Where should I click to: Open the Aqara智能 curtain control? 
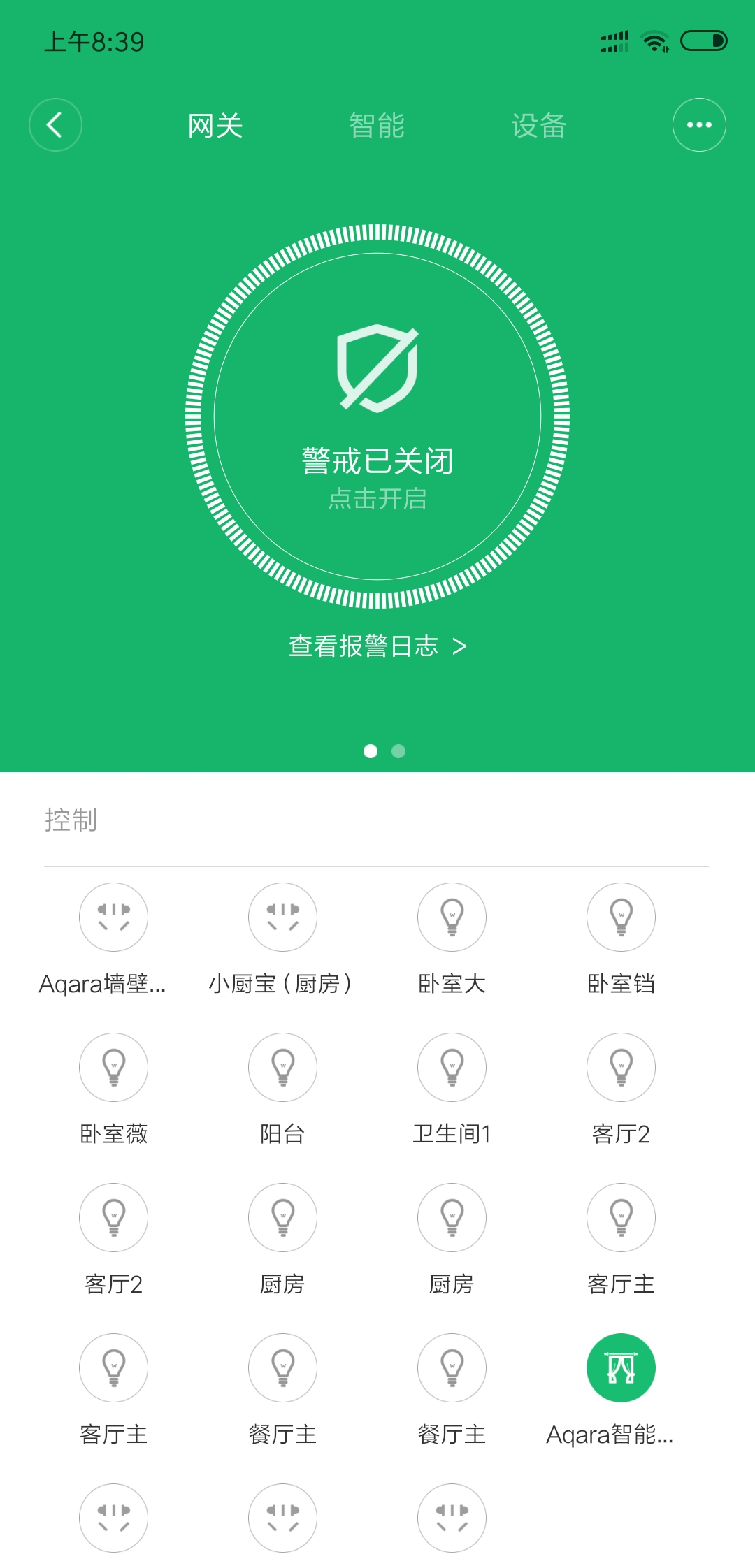coord(621,1367)
